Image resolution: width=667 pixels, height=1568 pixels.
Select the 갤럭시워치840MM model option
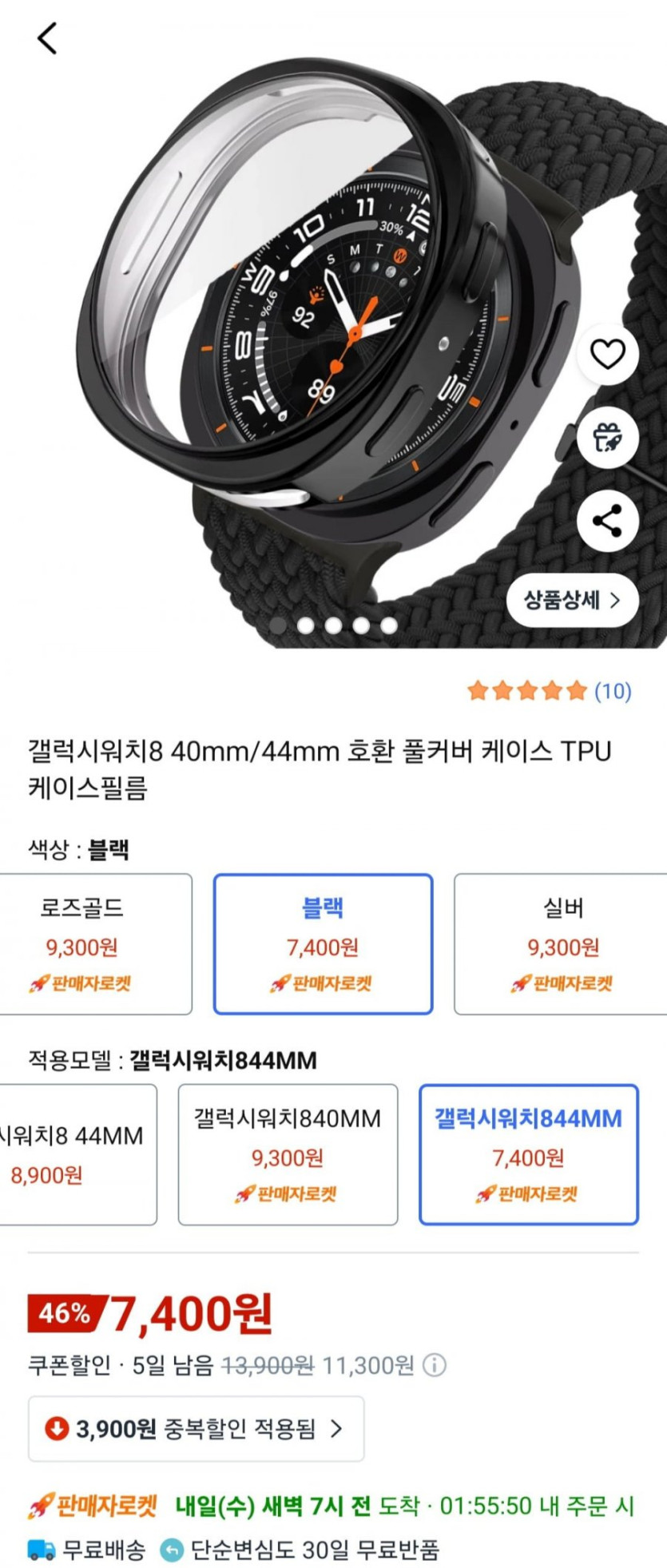click(288, 1154)
